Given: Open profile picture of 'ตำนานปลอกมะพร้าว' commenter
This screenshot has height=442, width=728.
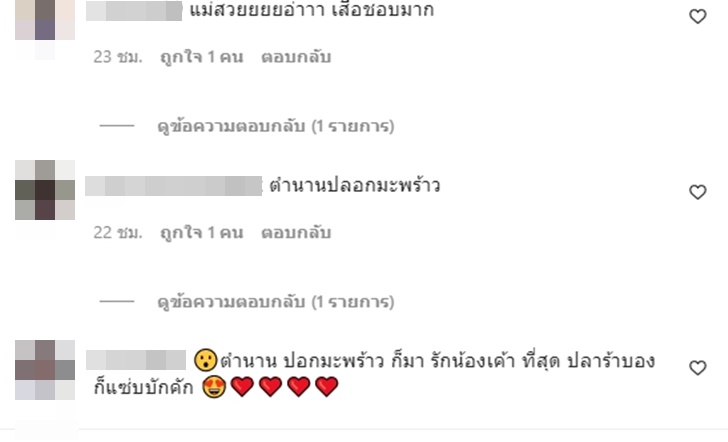Looking at the screenshot, I should [x=45, y=190].
